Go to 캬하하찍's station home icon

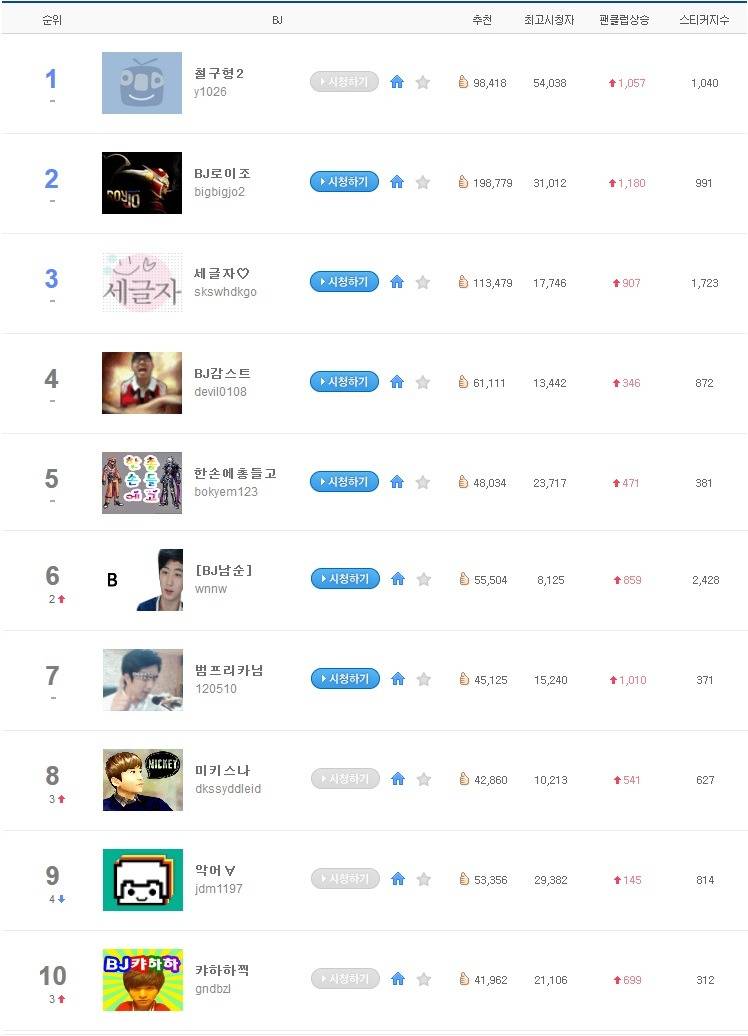(x=397, y=979)
